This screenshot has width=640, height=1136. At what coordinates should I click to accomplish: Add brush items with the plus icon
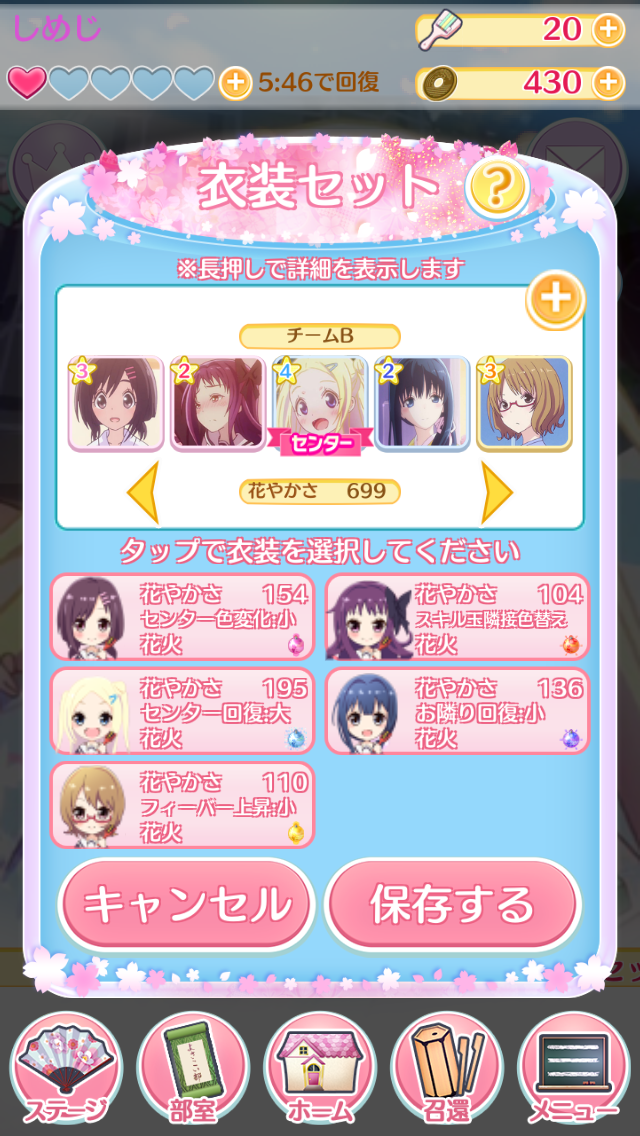[x=608, y=30]
